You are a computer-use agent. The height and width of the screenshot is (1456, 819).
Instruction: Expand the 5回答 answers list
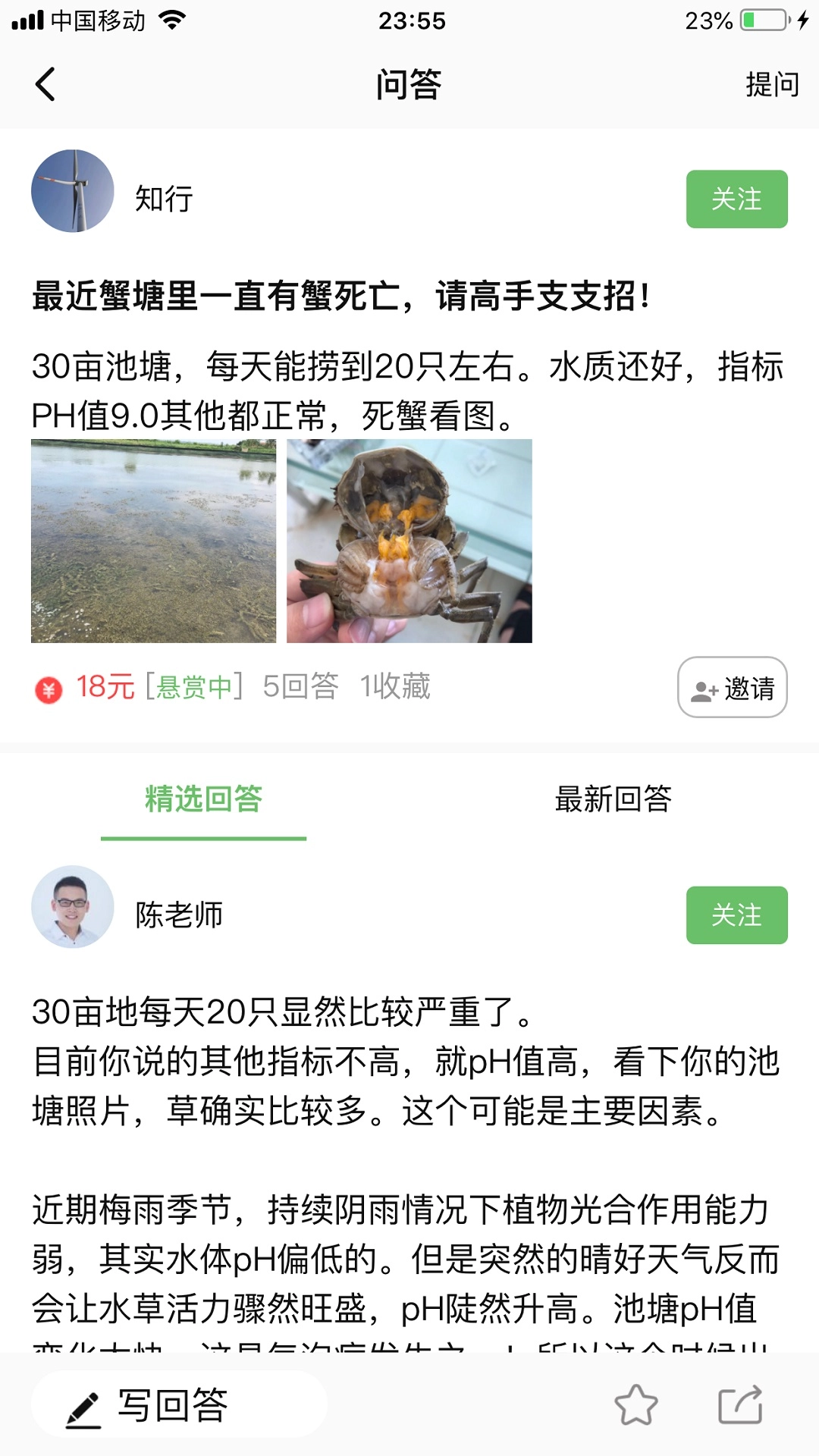coord(300,688)
